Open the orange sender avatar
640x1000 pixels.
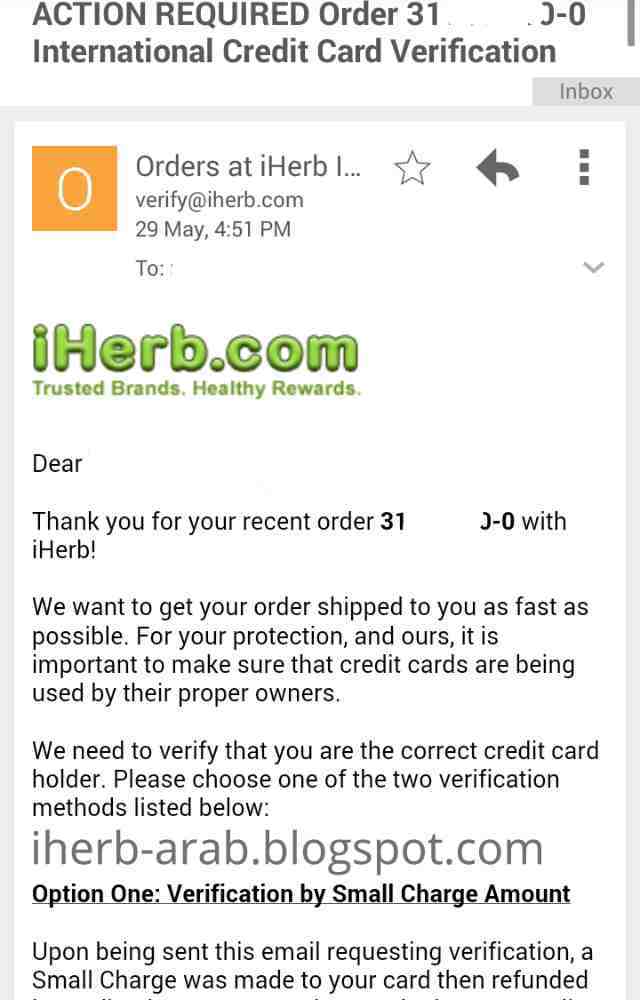coord(75,188)
